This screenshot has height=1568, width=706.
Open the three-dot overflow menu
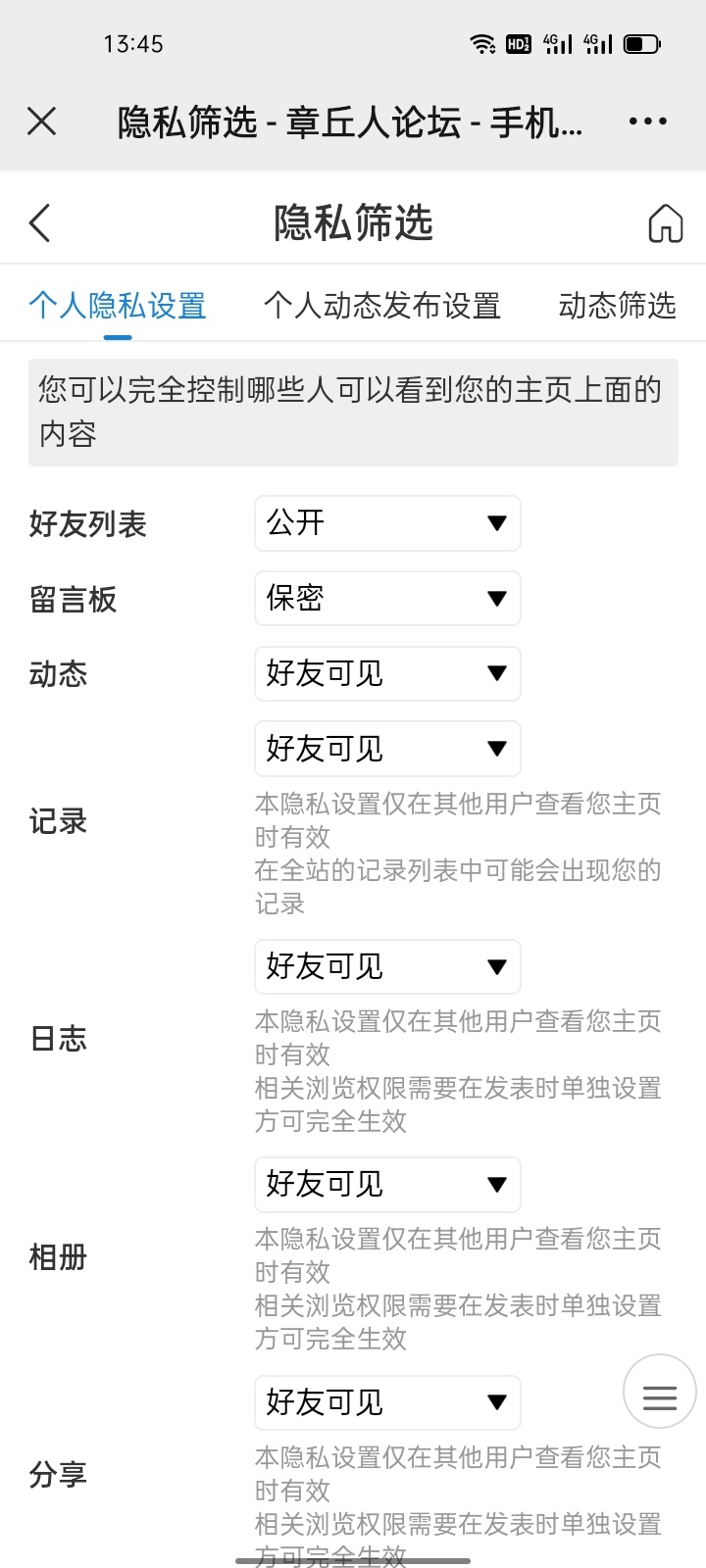pyautogui.click(x=647, y=122)
